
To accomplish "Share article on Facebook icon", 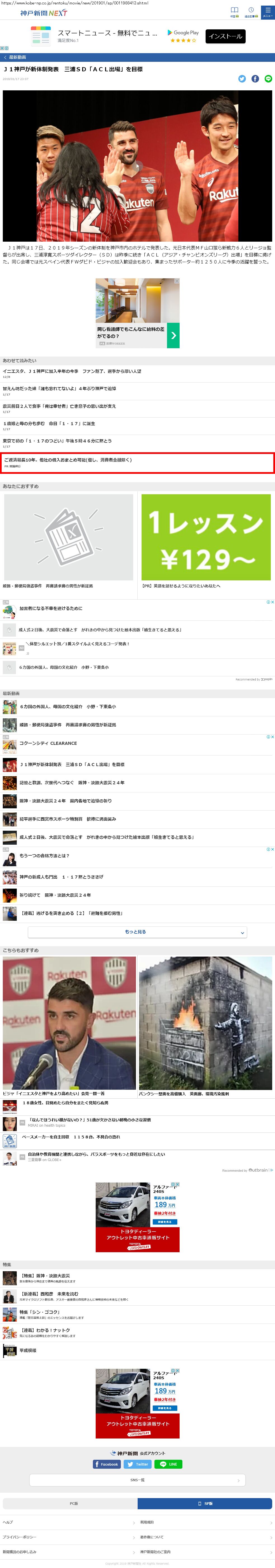I will [255, 79].
